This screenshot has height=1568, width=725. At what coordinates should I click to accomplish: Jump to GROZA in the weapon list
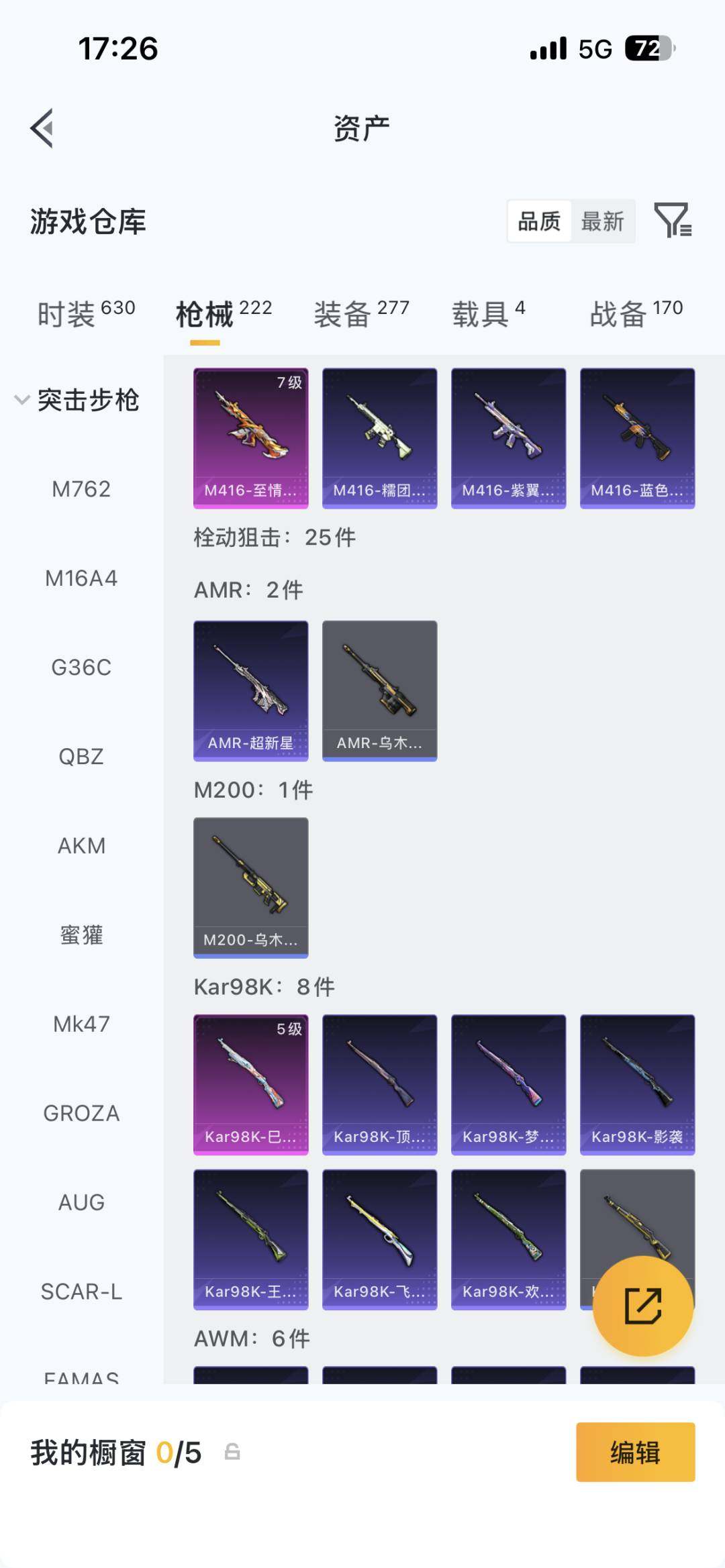[x=81, y=1113]
